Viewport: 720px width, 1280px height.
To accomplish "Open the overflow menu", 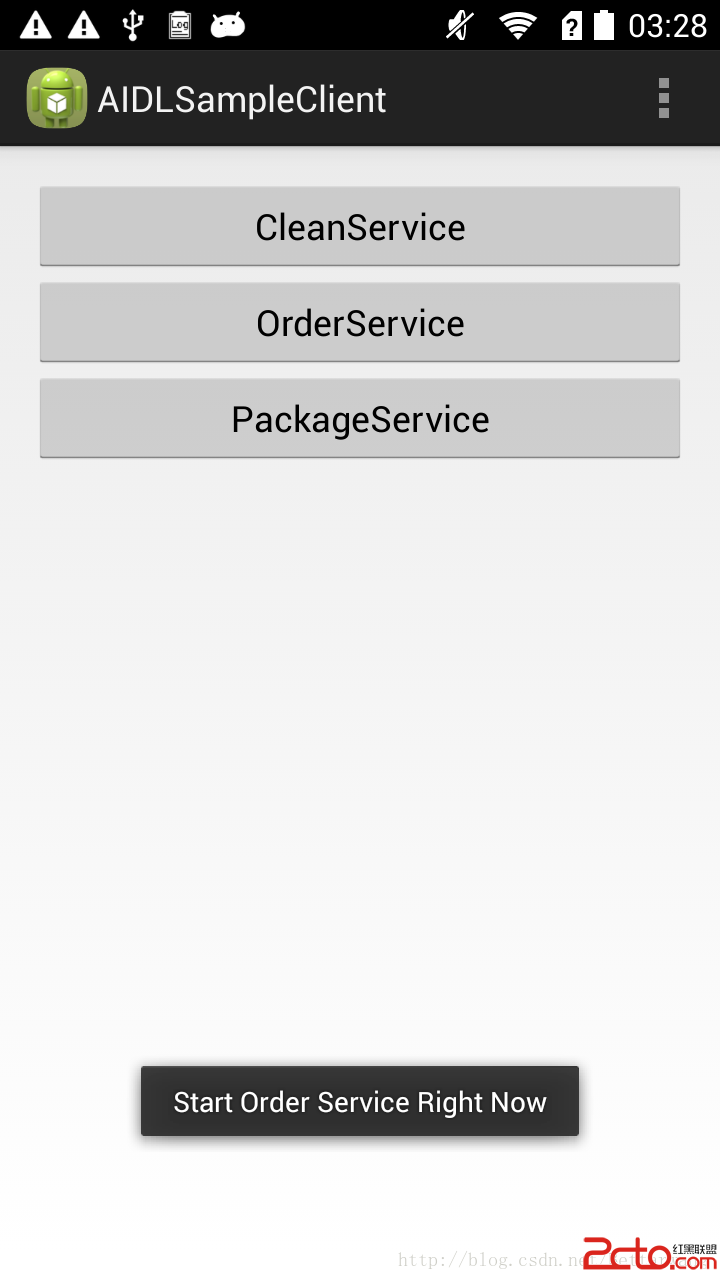I will point(663,99).
